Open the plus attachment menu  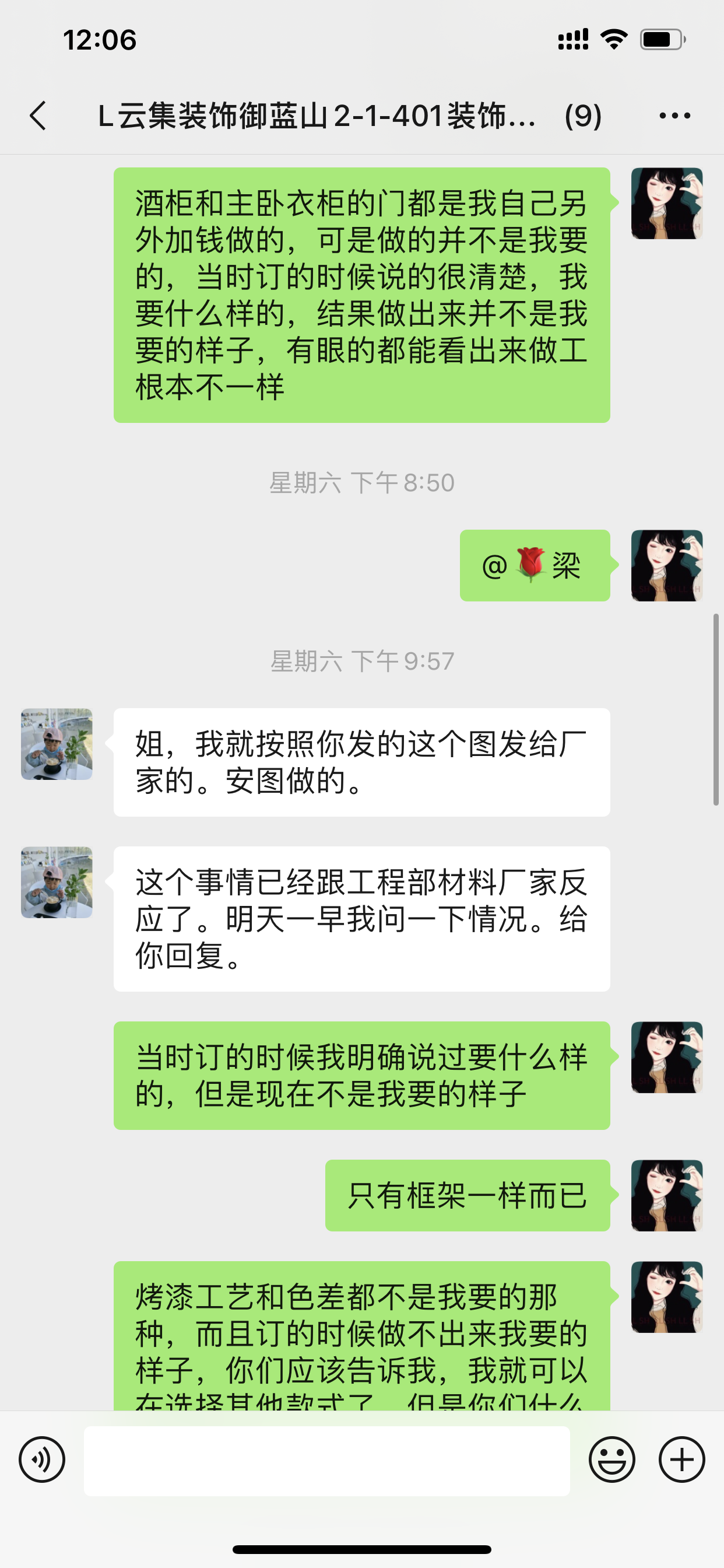[x=681, y=1459]
